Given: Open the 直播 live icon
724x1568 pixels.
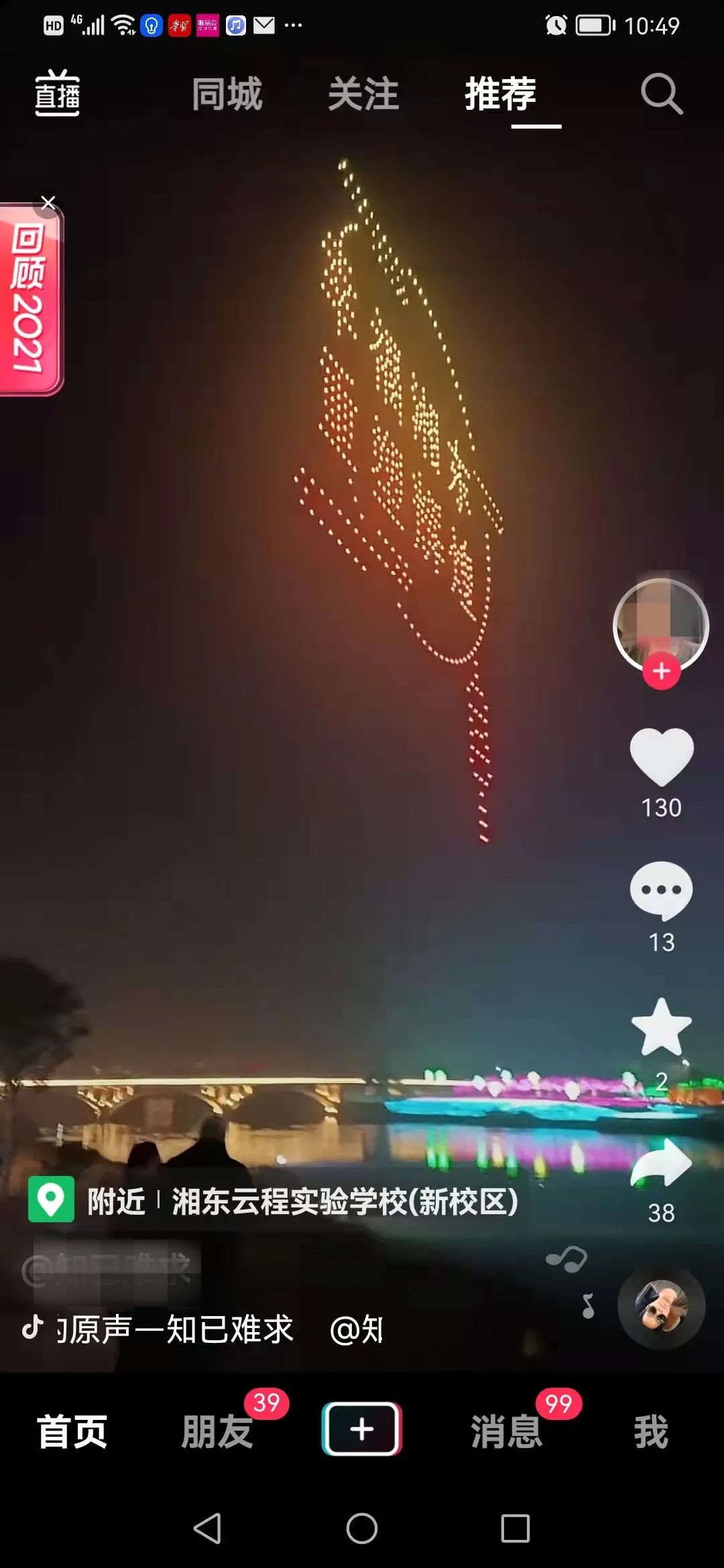Looking at the screenshot, I should [57, 93].
